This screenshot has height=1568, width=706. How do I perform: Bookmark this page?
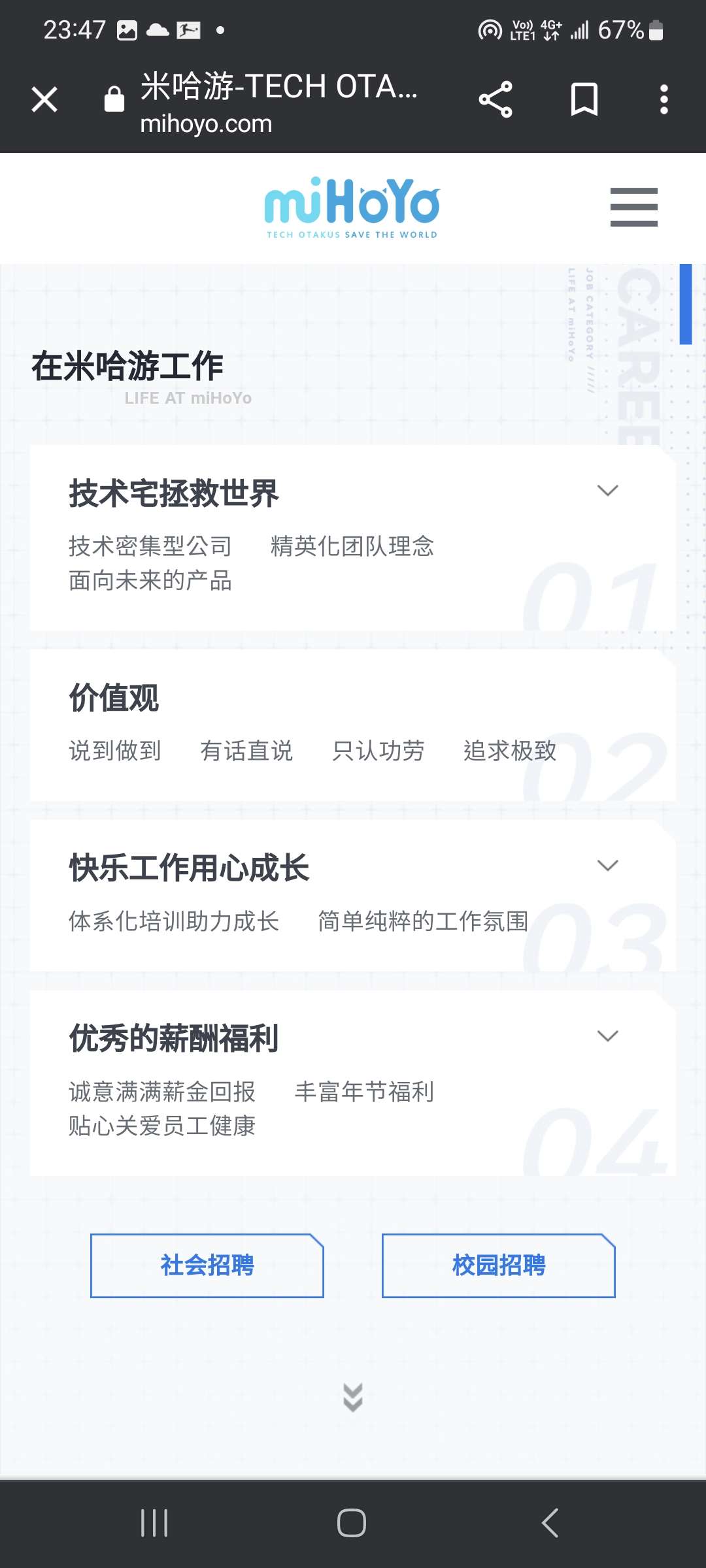click(x=584, y=100)
